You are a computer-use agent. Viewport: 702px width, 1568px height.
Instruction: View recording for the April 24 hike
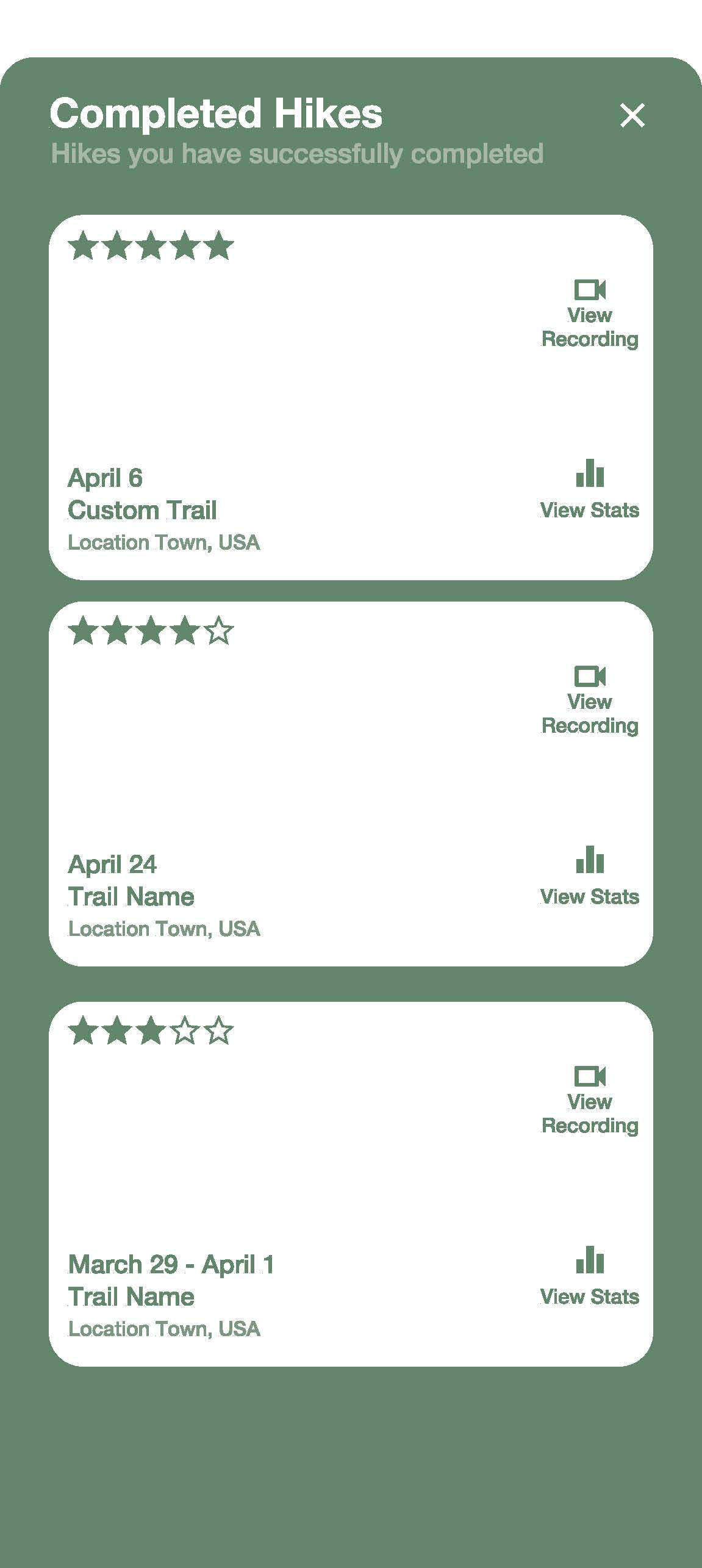click(x=590, y=701)
